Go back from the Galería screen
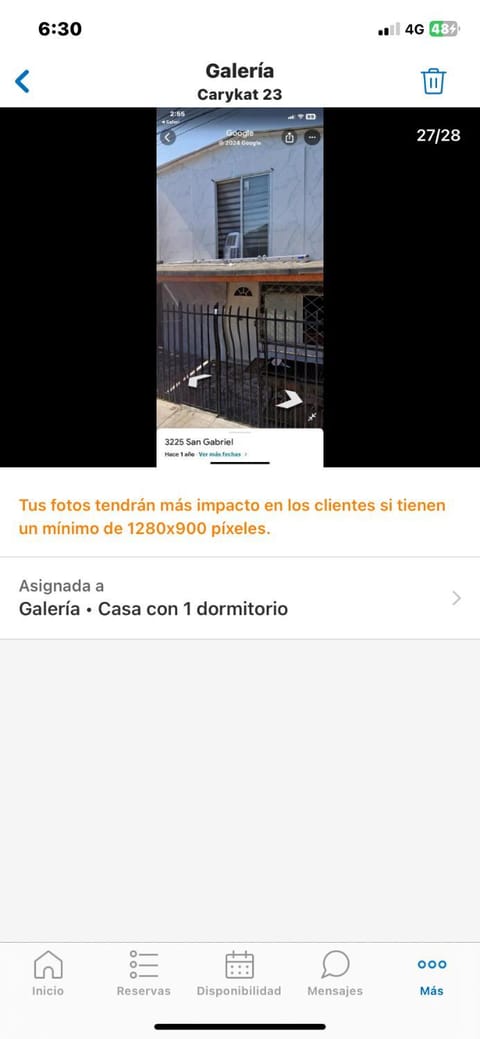Viewport: 480px width, 1039px height. [x=23, y=82]
